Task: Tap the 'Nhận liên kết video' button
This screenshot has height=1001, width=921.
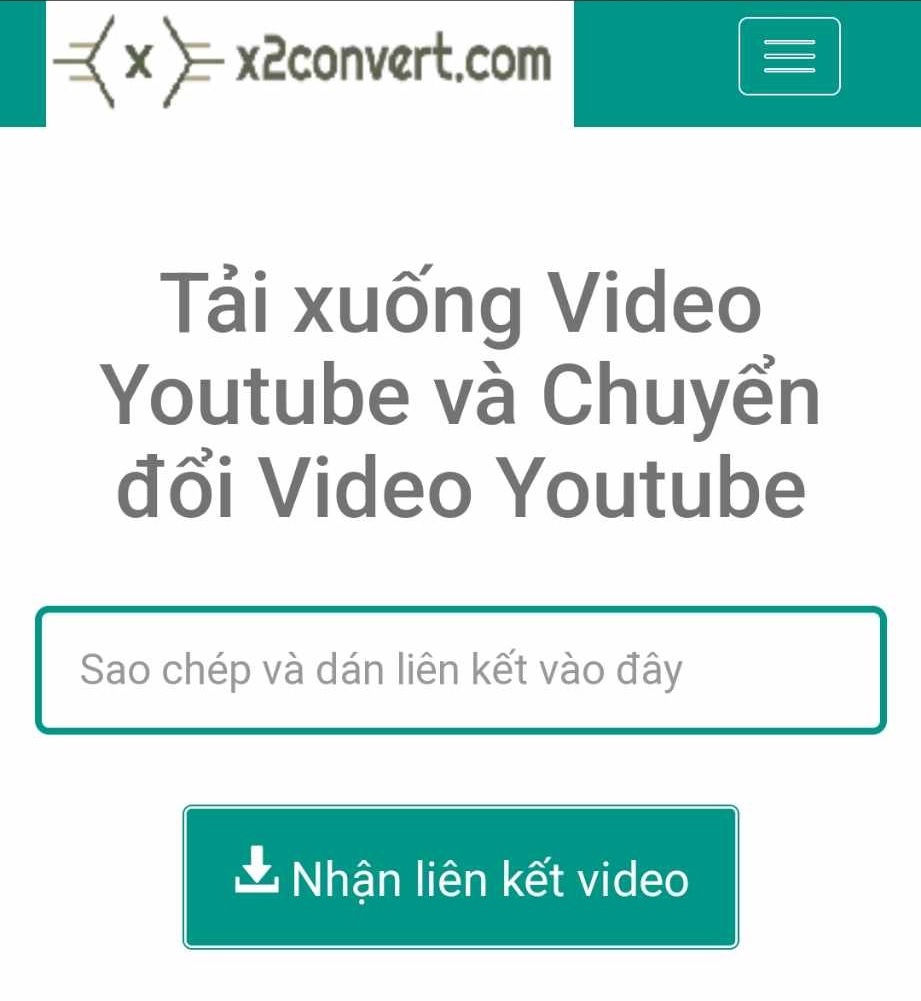Action: (x=460, y=877)
